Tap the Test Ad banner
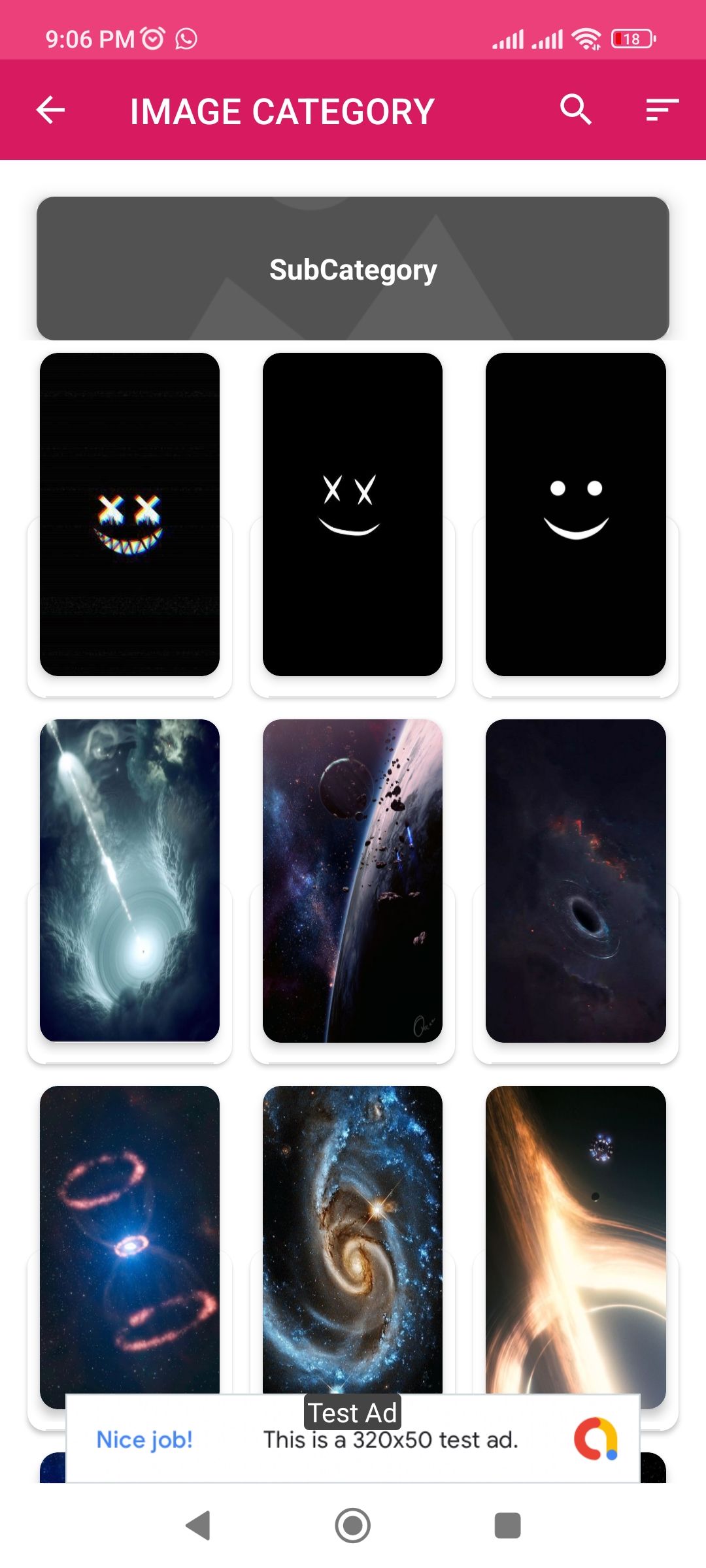This screenshot has height=1568, width=706. tap(353, 1439)
